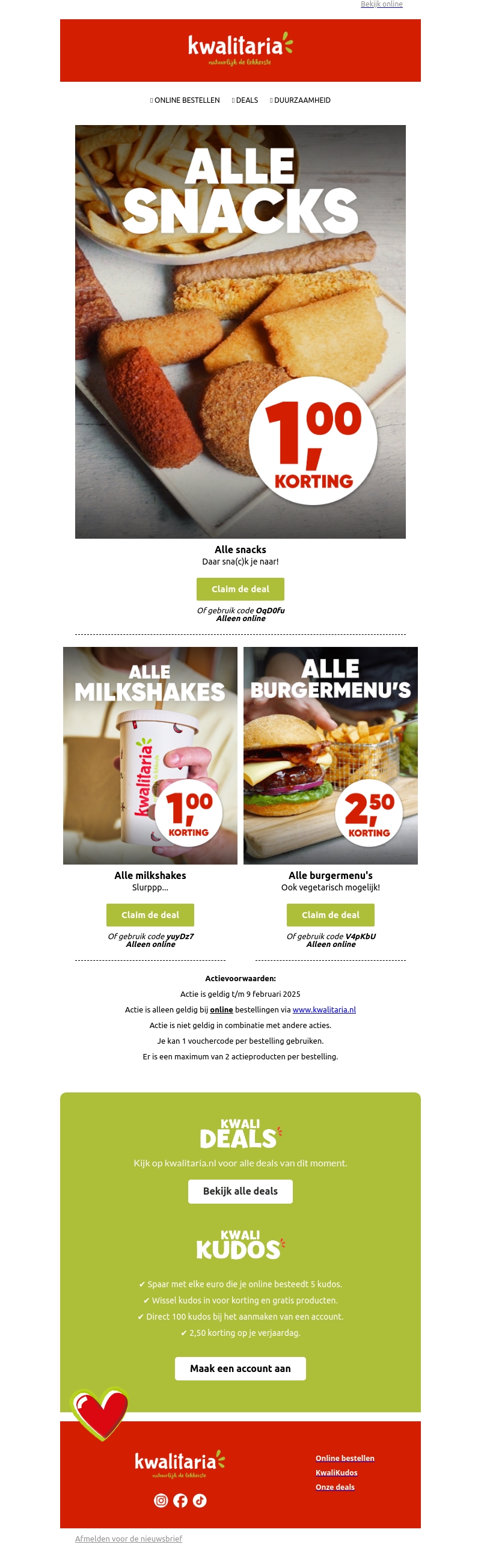
Task: Claim the Alle snacks deal
Action: coord(240,589)
